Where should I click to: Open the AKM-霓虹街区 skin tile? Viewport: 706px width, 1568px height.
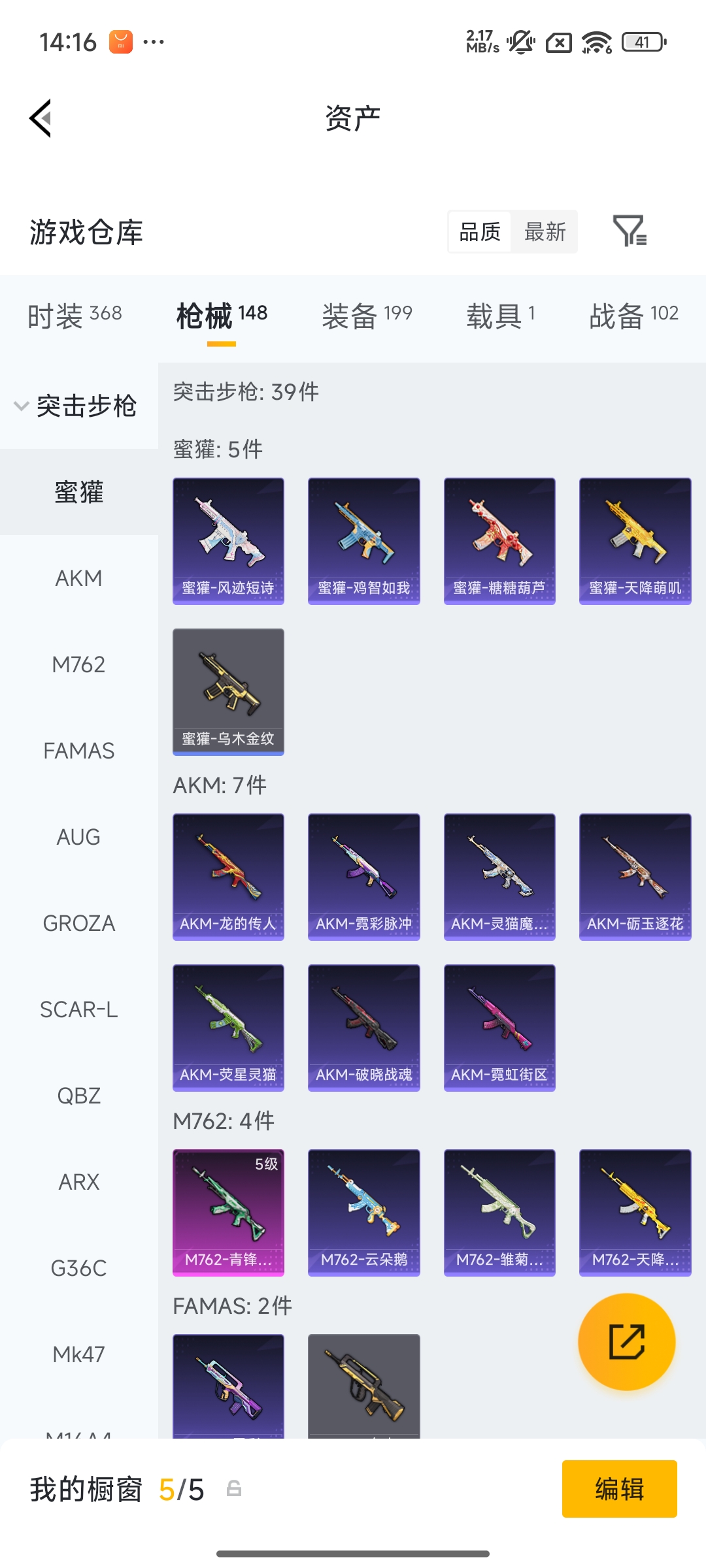pyautogui.click(x=499, y=1028)
